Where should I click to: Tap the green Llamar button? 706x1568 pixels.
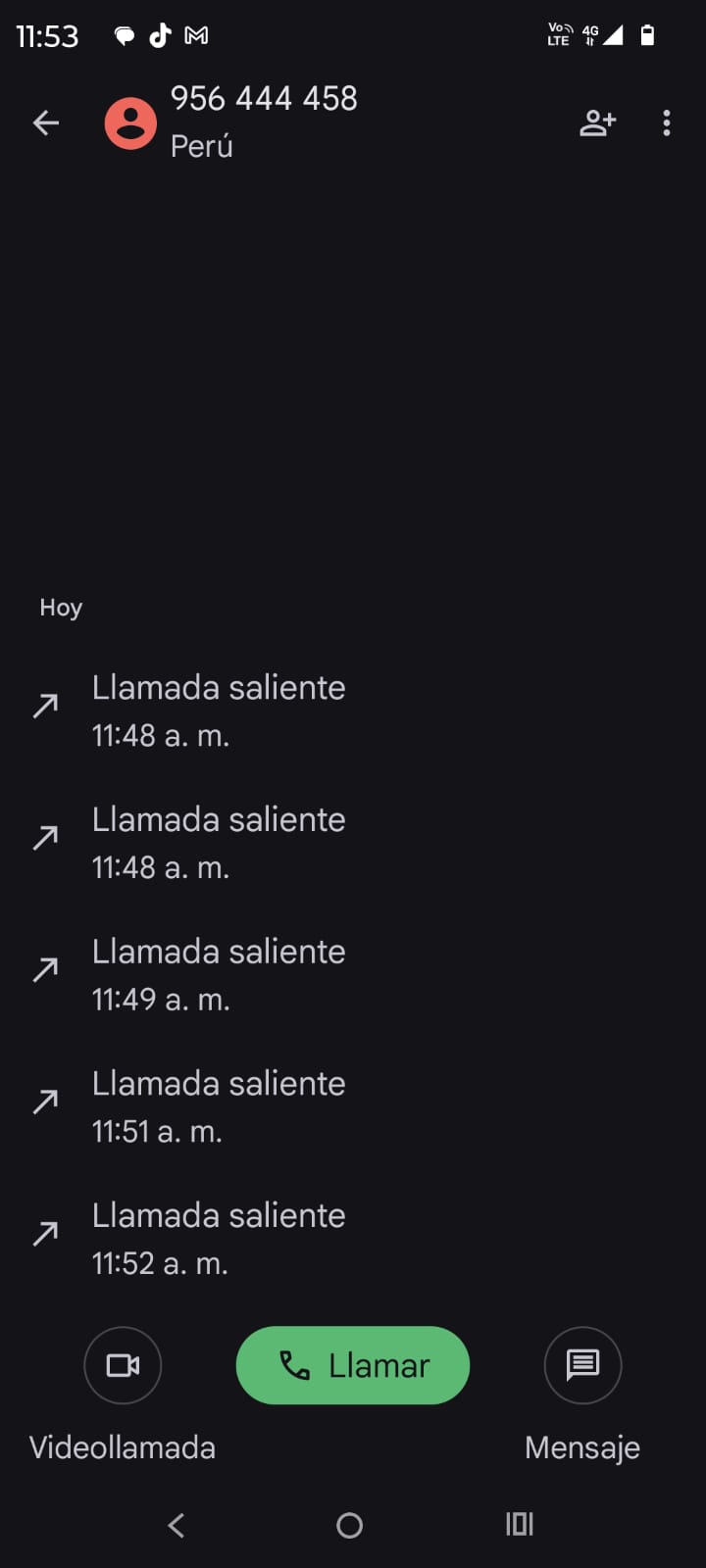[353, 1365]
